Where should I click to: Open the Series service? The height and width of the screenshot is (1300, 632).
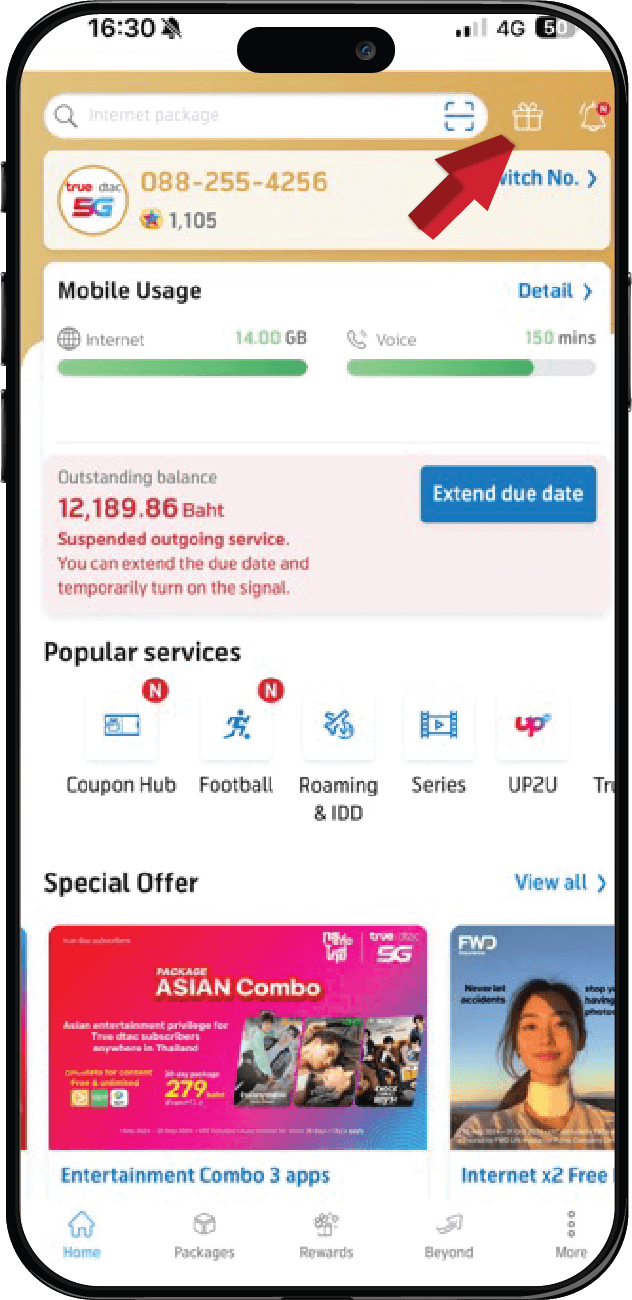click(x=438, y=725)
